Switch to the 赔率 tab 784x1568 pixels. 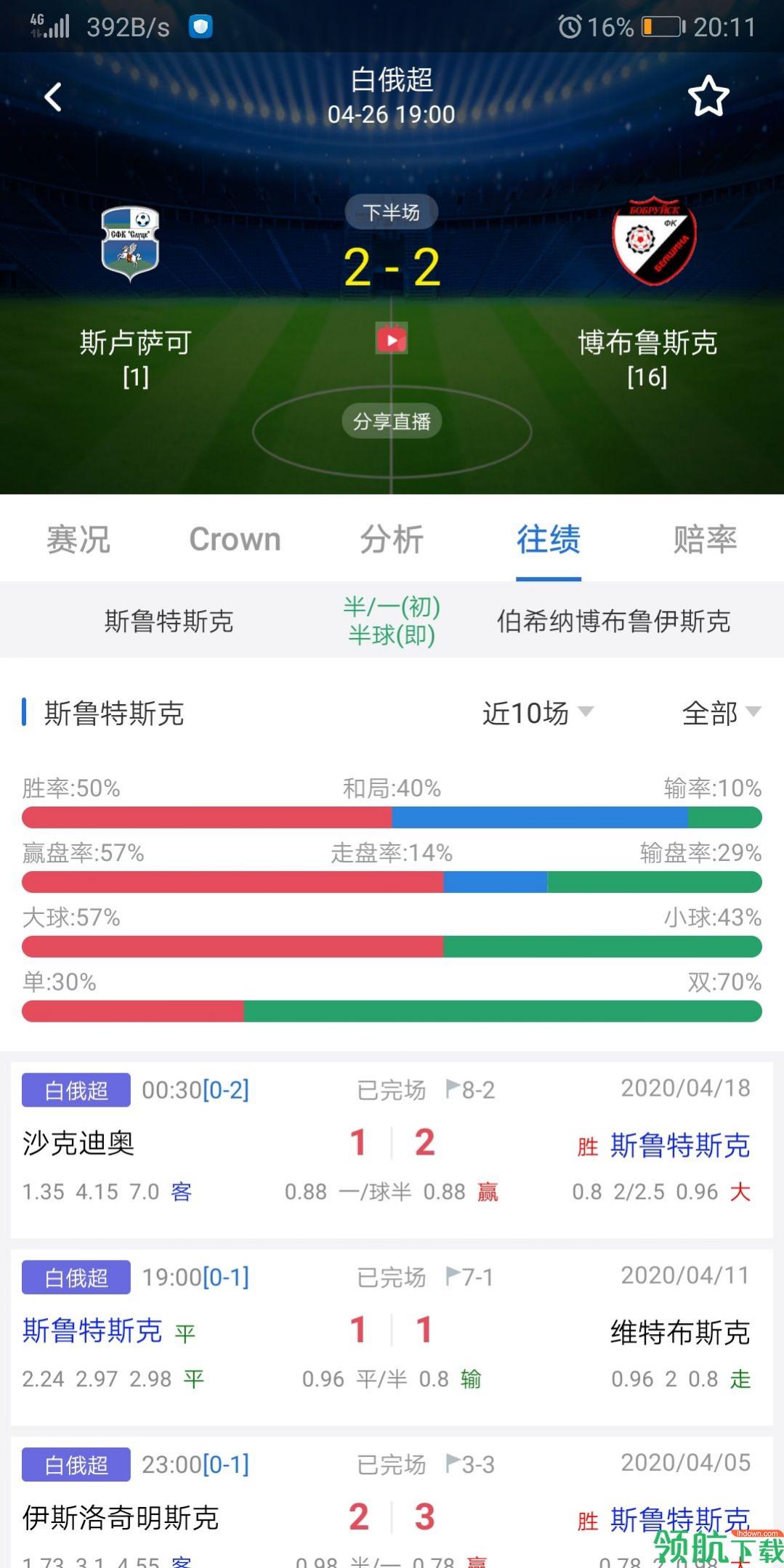pyautogui.click(x=705, y=539)
